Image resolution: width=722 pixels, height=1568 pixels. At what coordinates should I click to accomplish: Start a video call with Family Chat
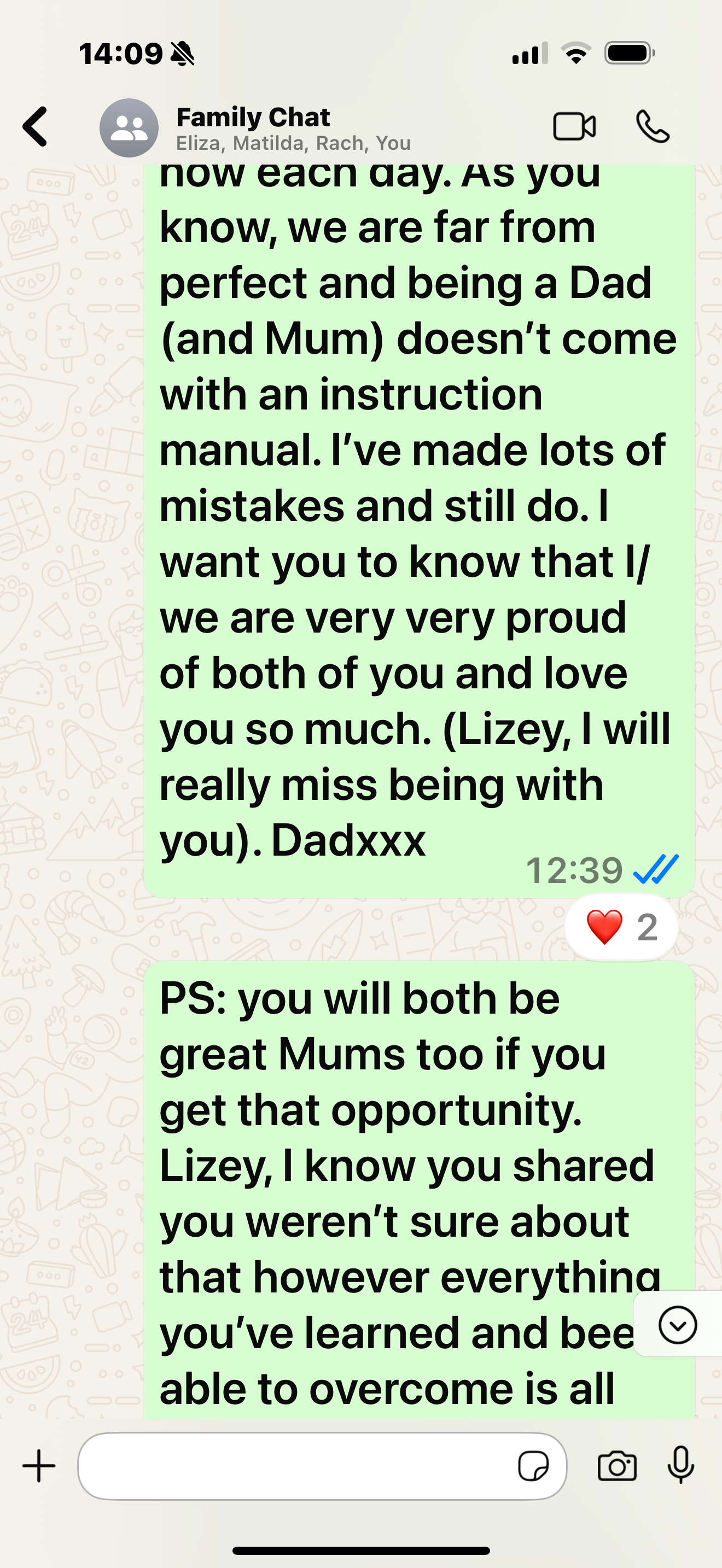coord(574,127)
